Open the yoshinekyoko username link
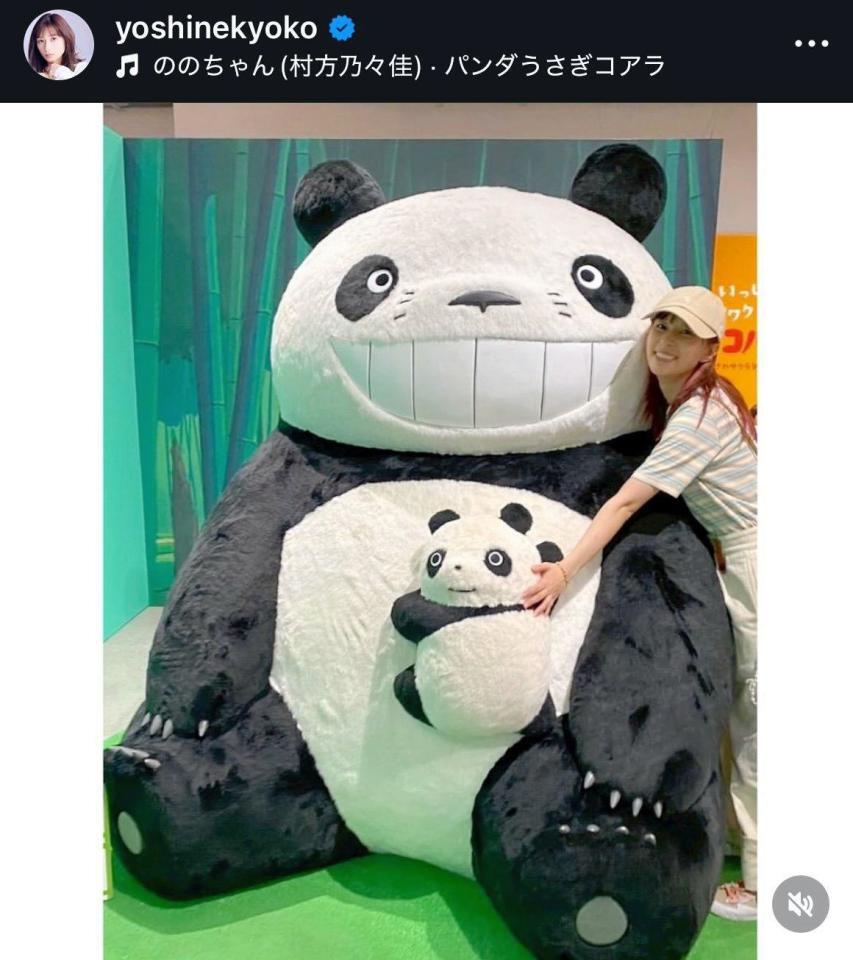Screen dimensions: 853x960 click(216, 29)
